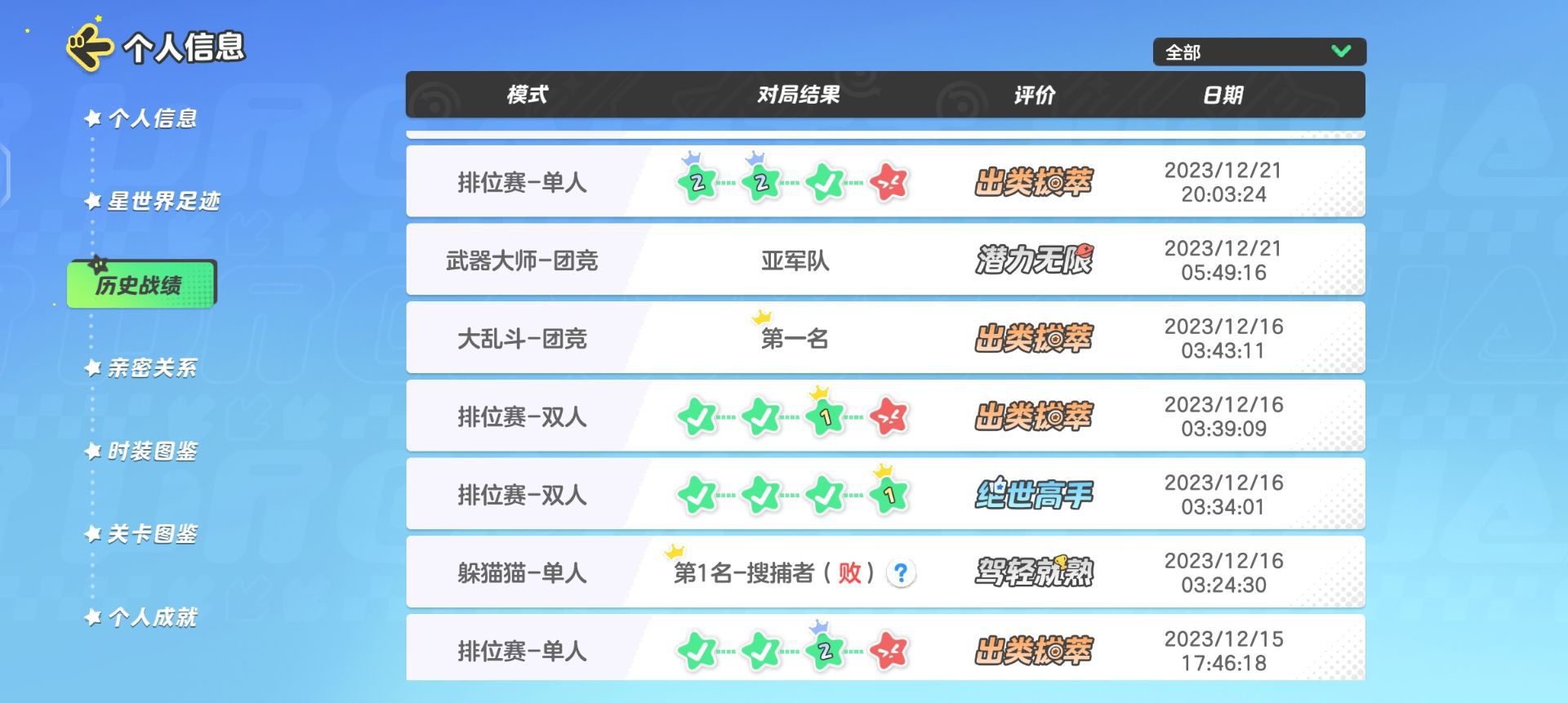This screenshot has height=703, width=1568.
Task: Switch to the 时装图鉴 tab
Action: tap(152, 452)
